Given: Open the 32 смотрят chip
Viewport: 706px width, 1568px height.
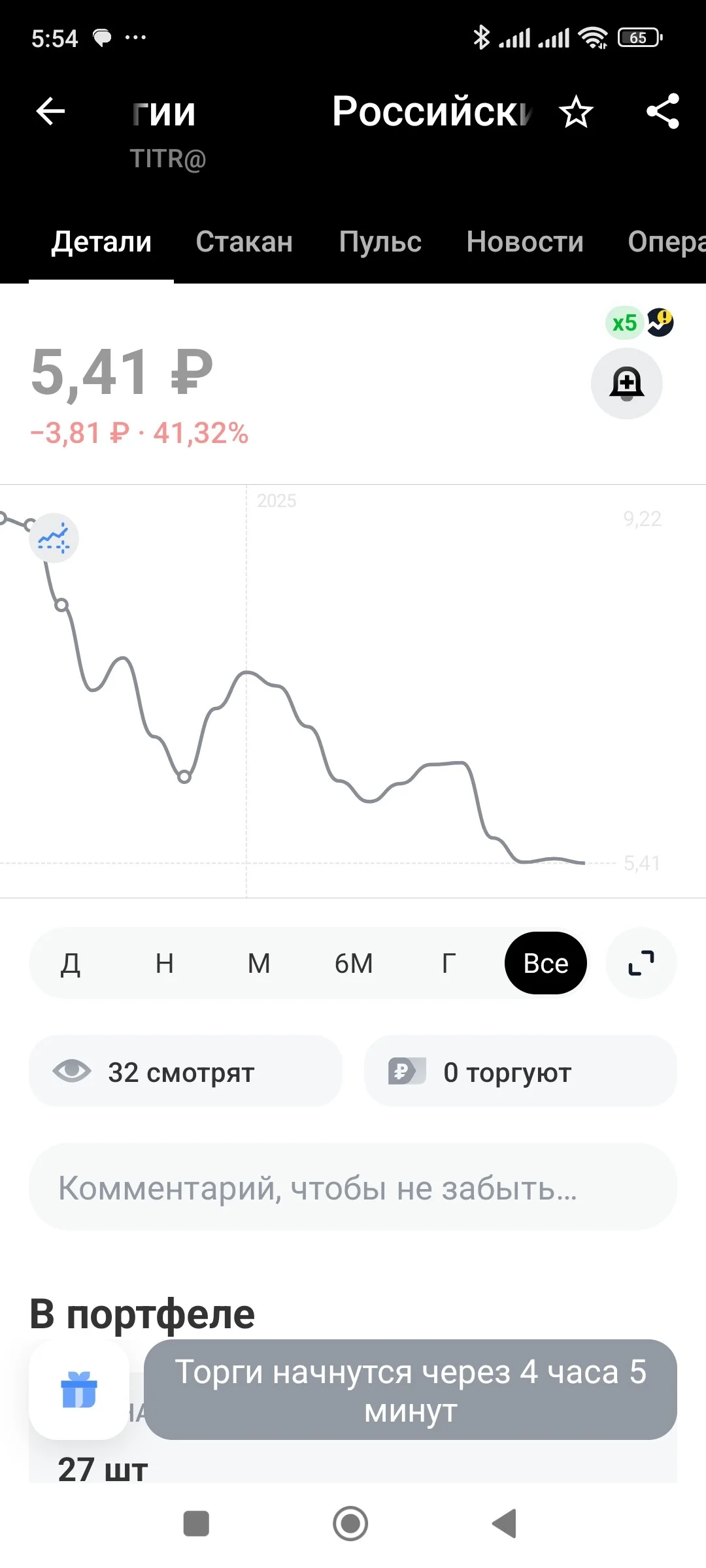Looking at the screenshot, I should coord(186,1071).
